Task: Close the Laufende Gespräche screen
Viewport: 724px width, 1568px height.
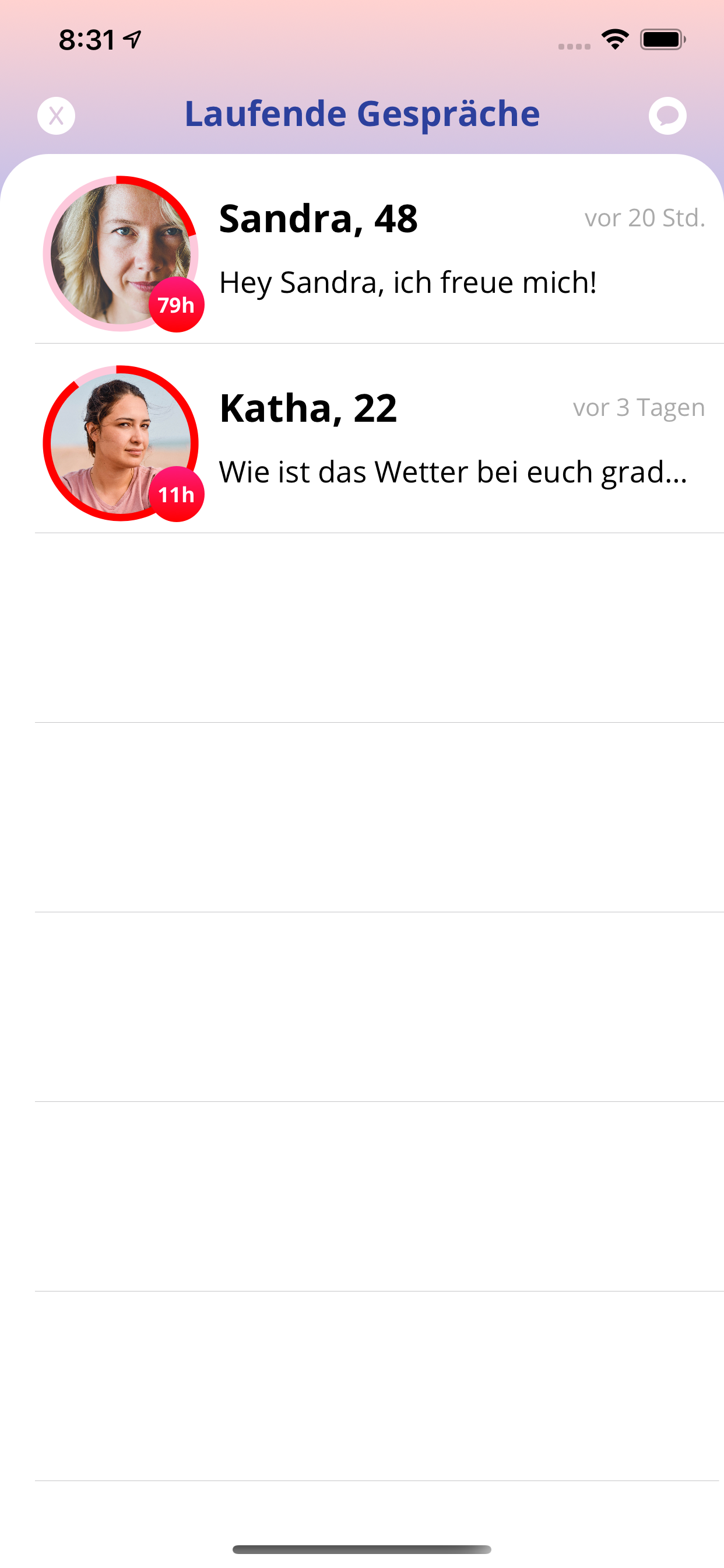Action: click(x=56, y=115)
